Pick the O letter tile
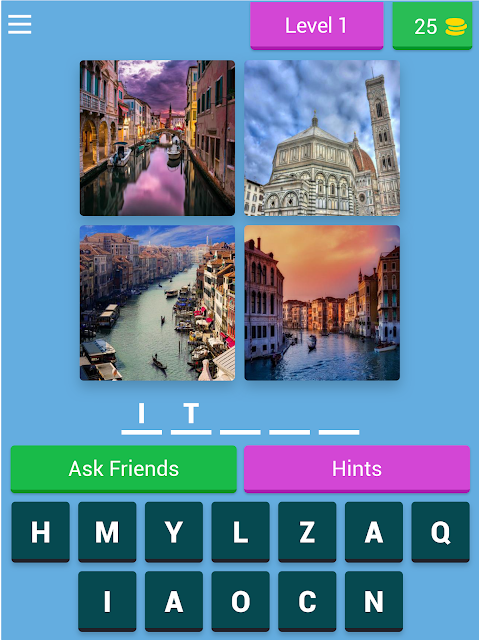The height and width of the screenshot is (640, 479). pyautogui.click(x=240, y=601)
